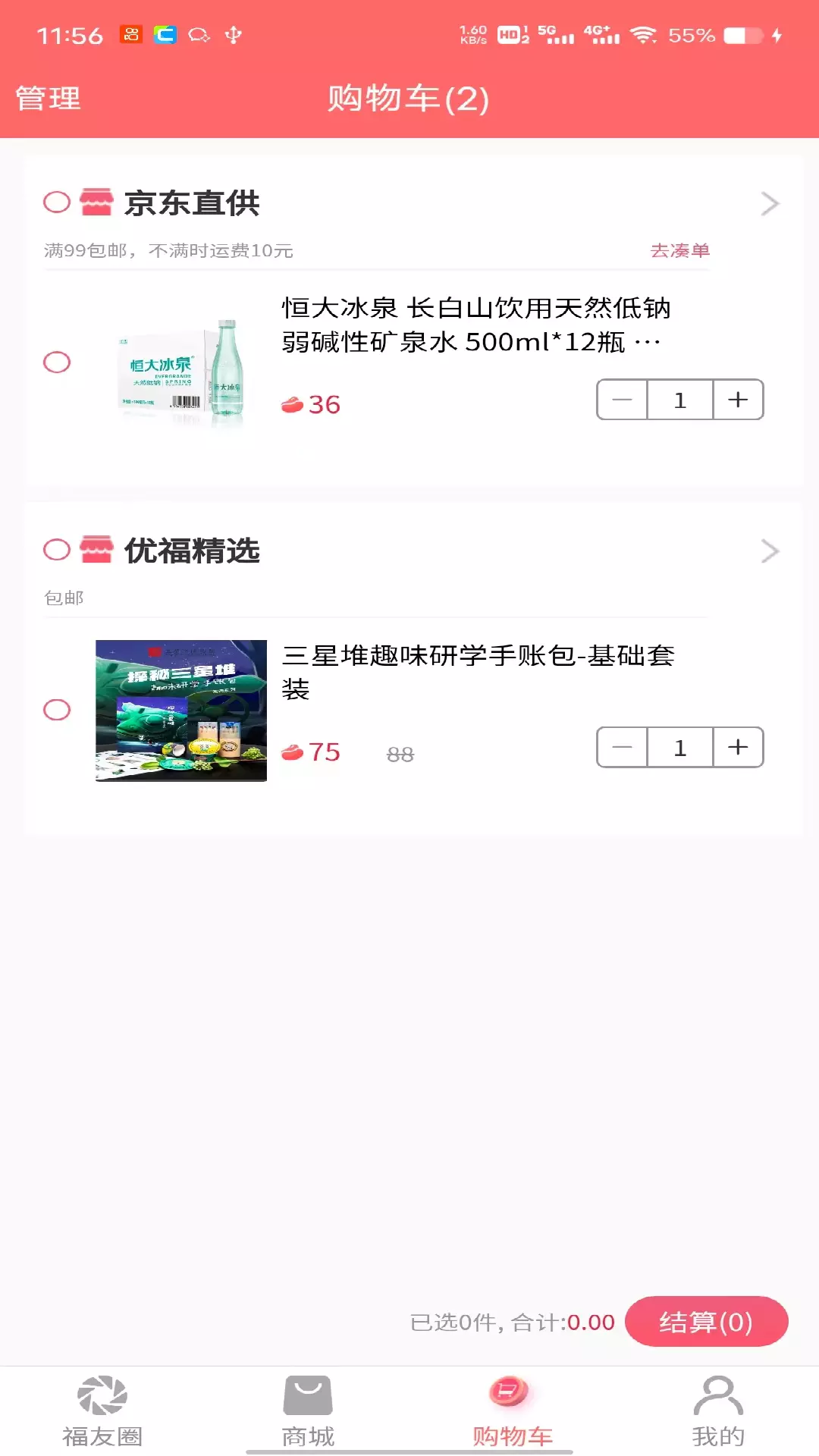Open the 恒大冰泉 mineral water product image

(x=181, y=372)
